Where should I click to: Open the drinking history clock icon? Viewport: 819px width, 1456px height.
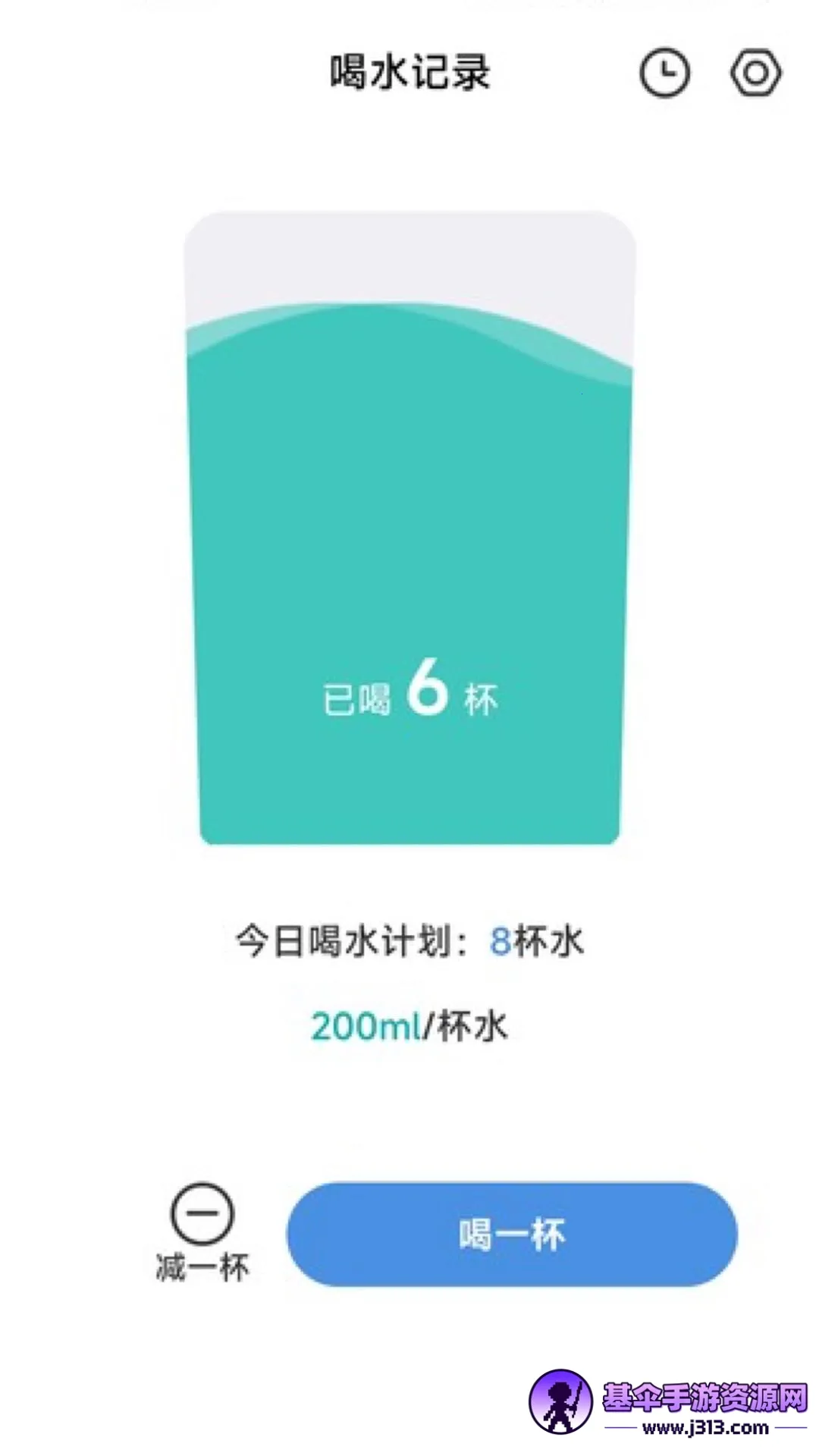pos(664,74)
